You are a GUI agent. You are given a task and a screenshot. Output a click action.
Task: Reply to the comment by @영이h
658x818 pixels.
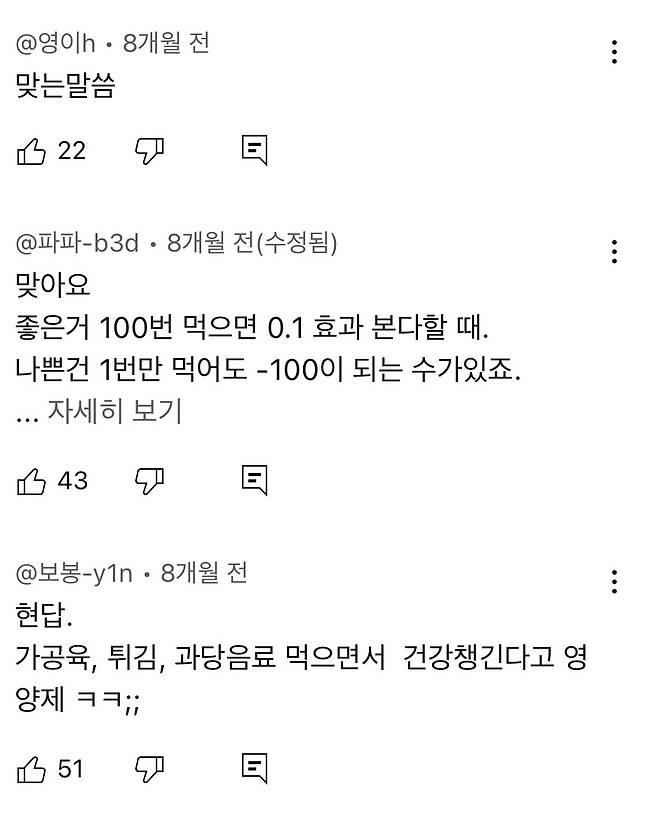255,151
